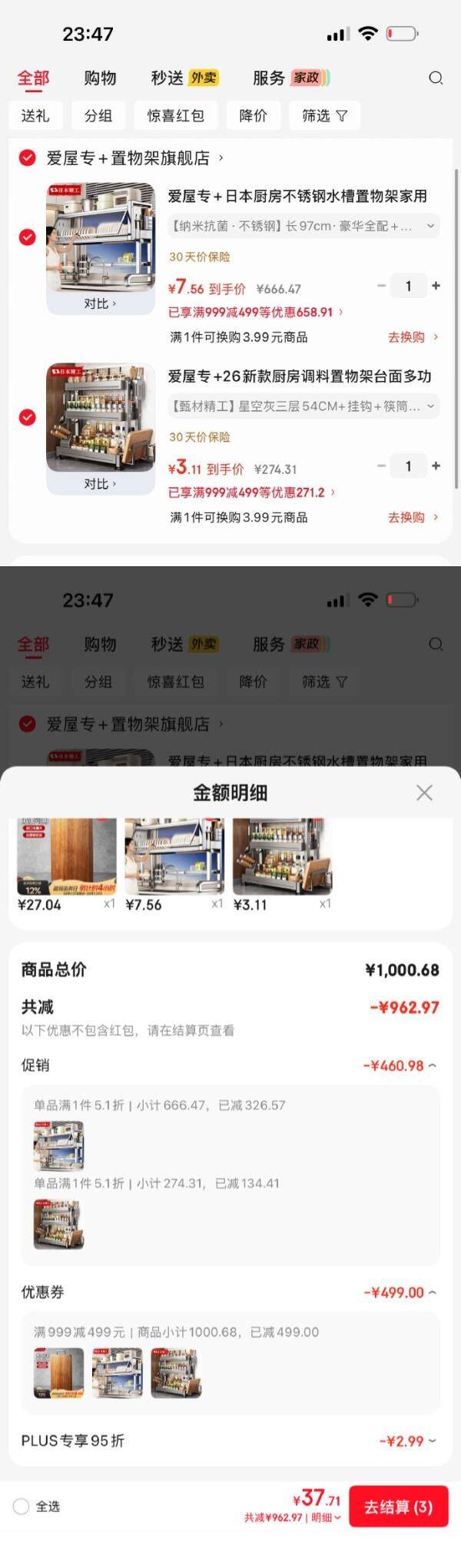
Task: Tap 去换购 under the spice rack item
Action: pyautogui.click(x=413, y=517)
